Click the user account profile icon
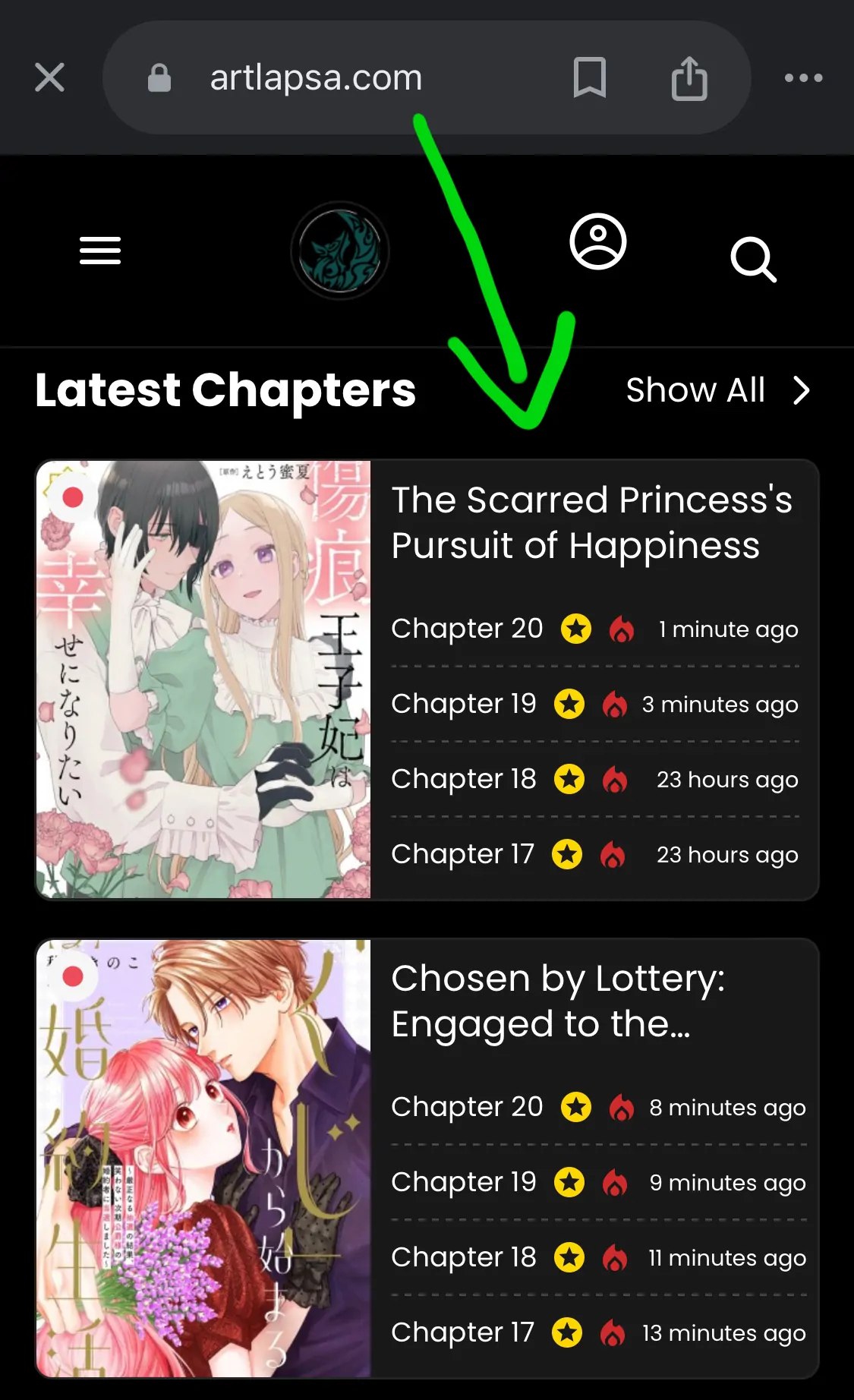 point(598,241)
